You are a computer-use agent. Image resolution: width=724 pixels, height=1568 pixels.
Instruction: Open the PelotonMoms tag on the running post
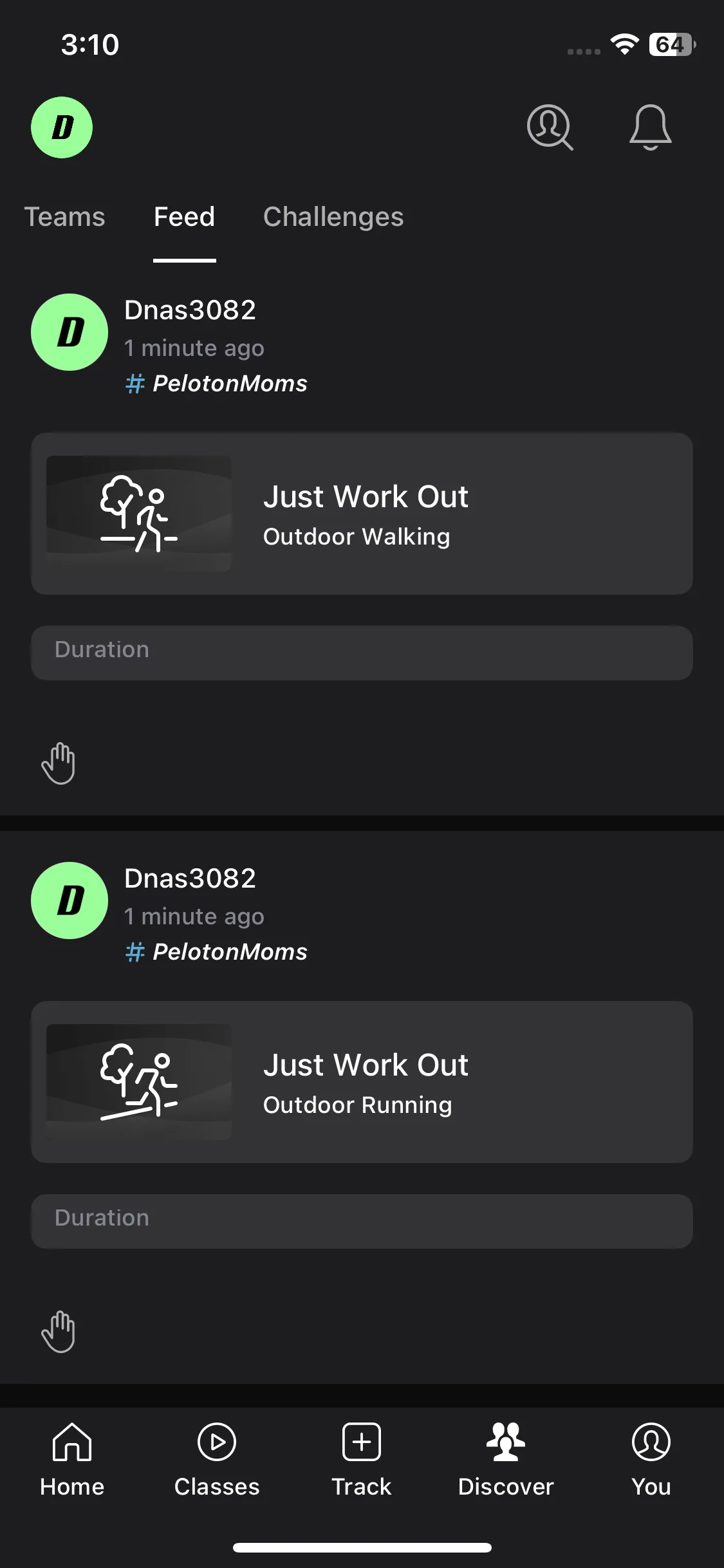218,952
